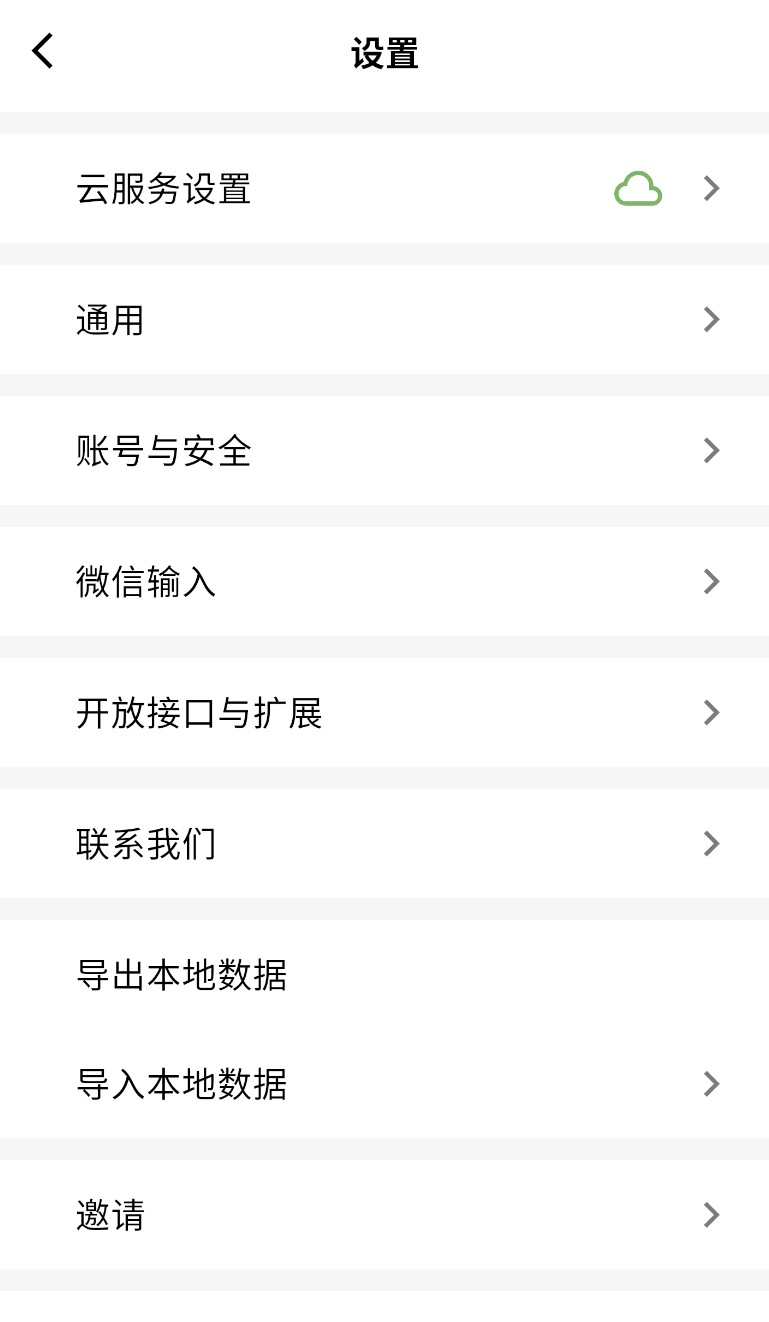Image resolution: width=769 pixels, height=1322 pixels.
Task: Tap 邀请 to send an invitation
Action: [110, 1215]
